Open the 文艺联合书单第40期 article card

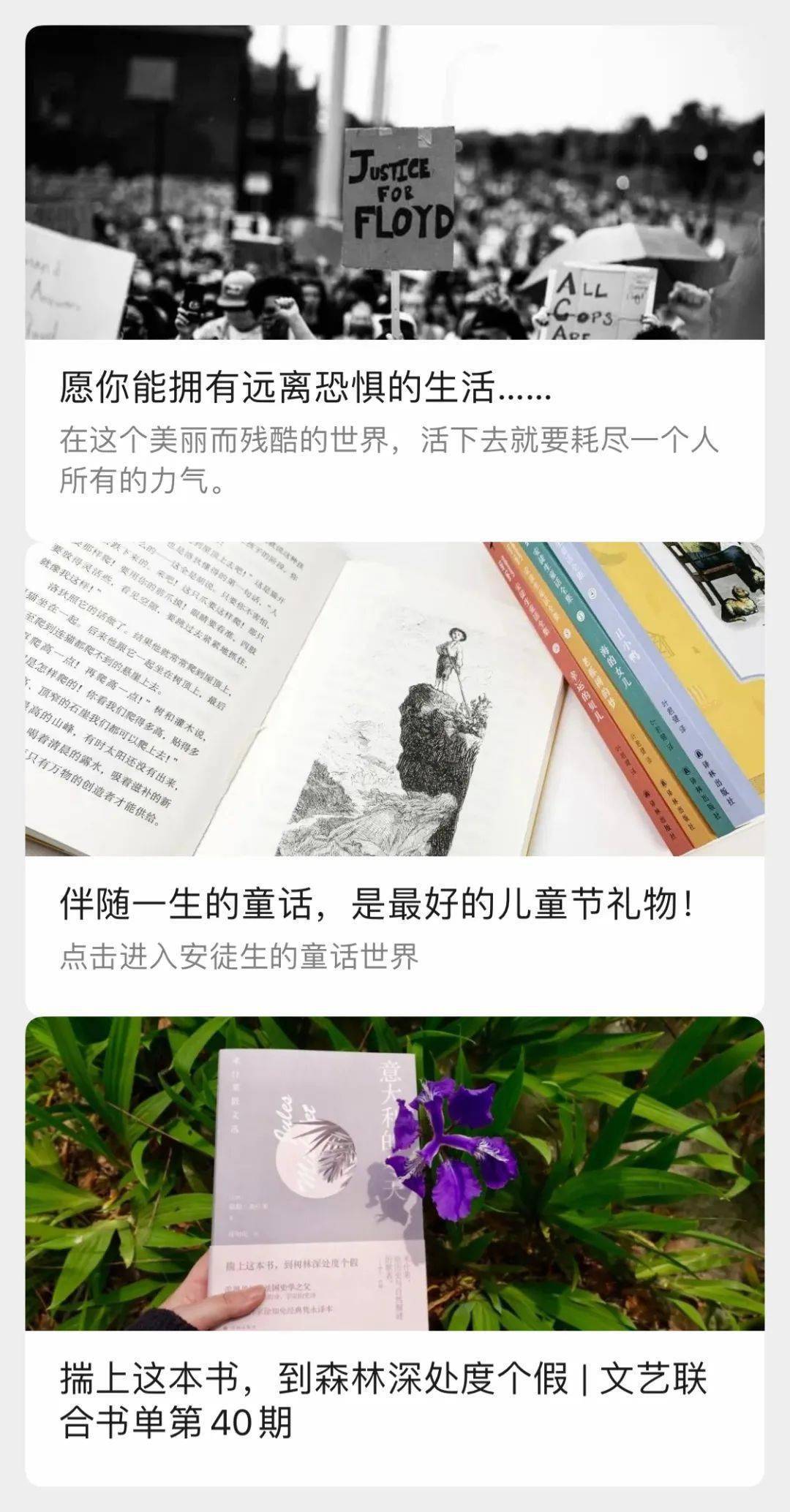pyautogui.click(x=383, y=1400)
